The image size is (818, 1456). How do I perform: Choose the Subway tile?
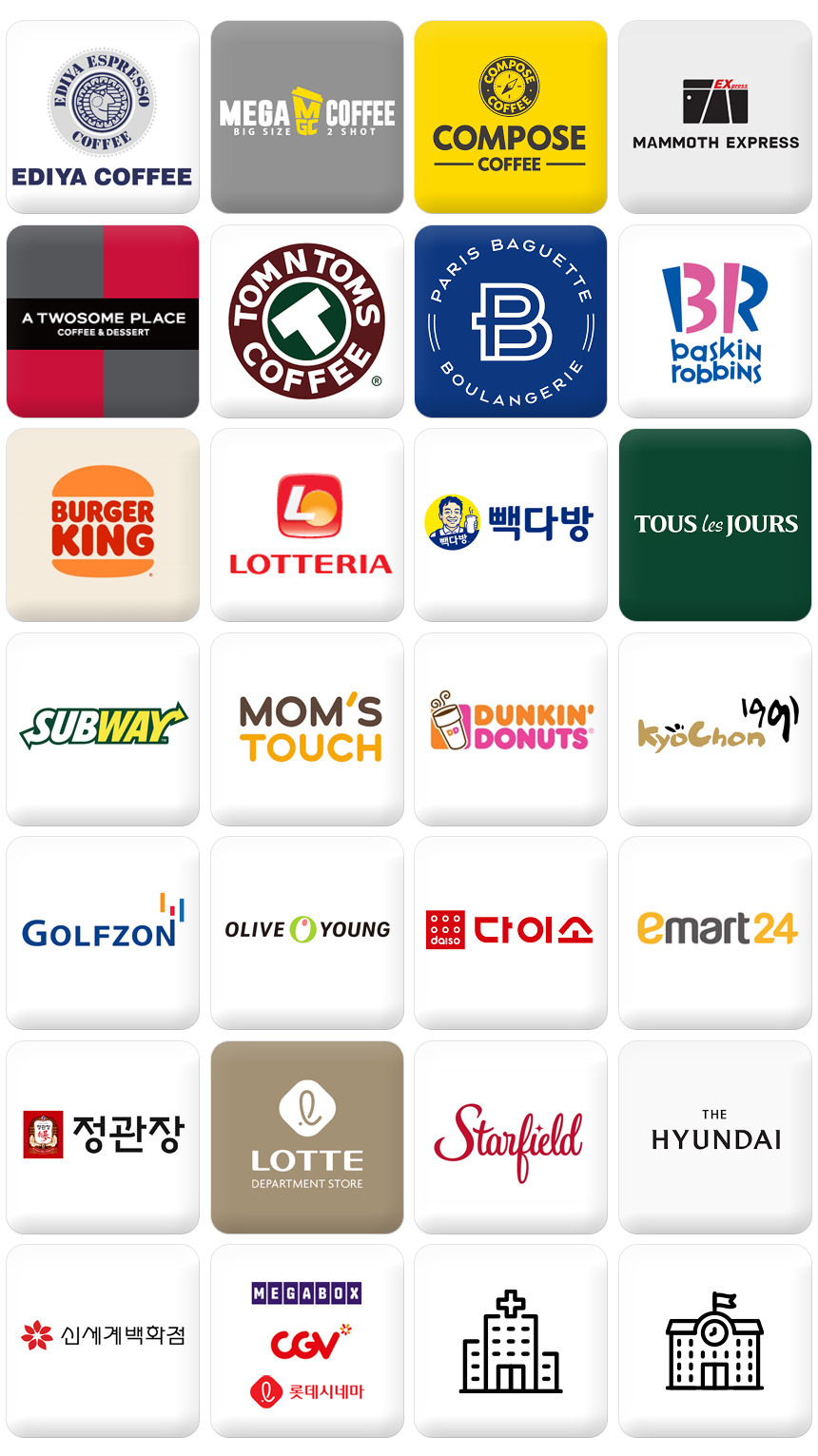(103, 729)
